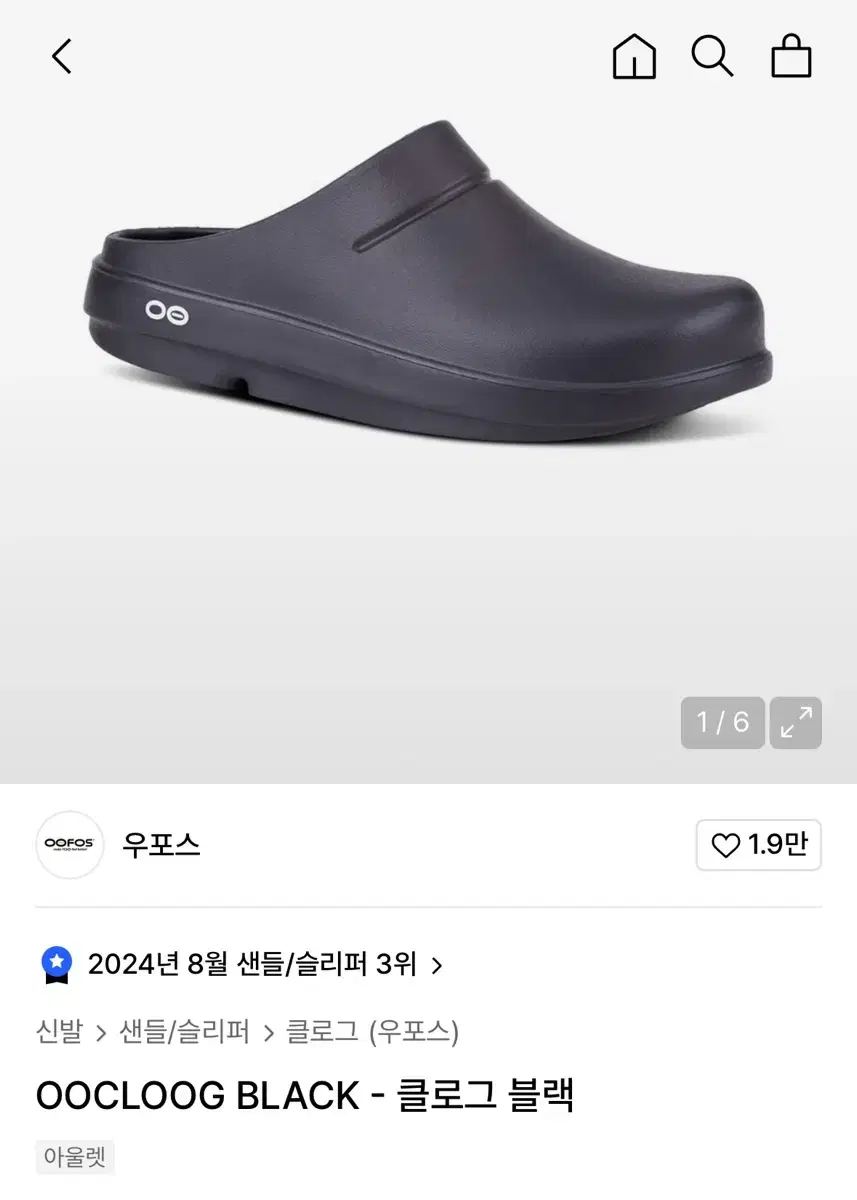The width and height of the screenshot is (857, 1200).
Task: Tap the home icon in the top bar
Action: [634, 57]
